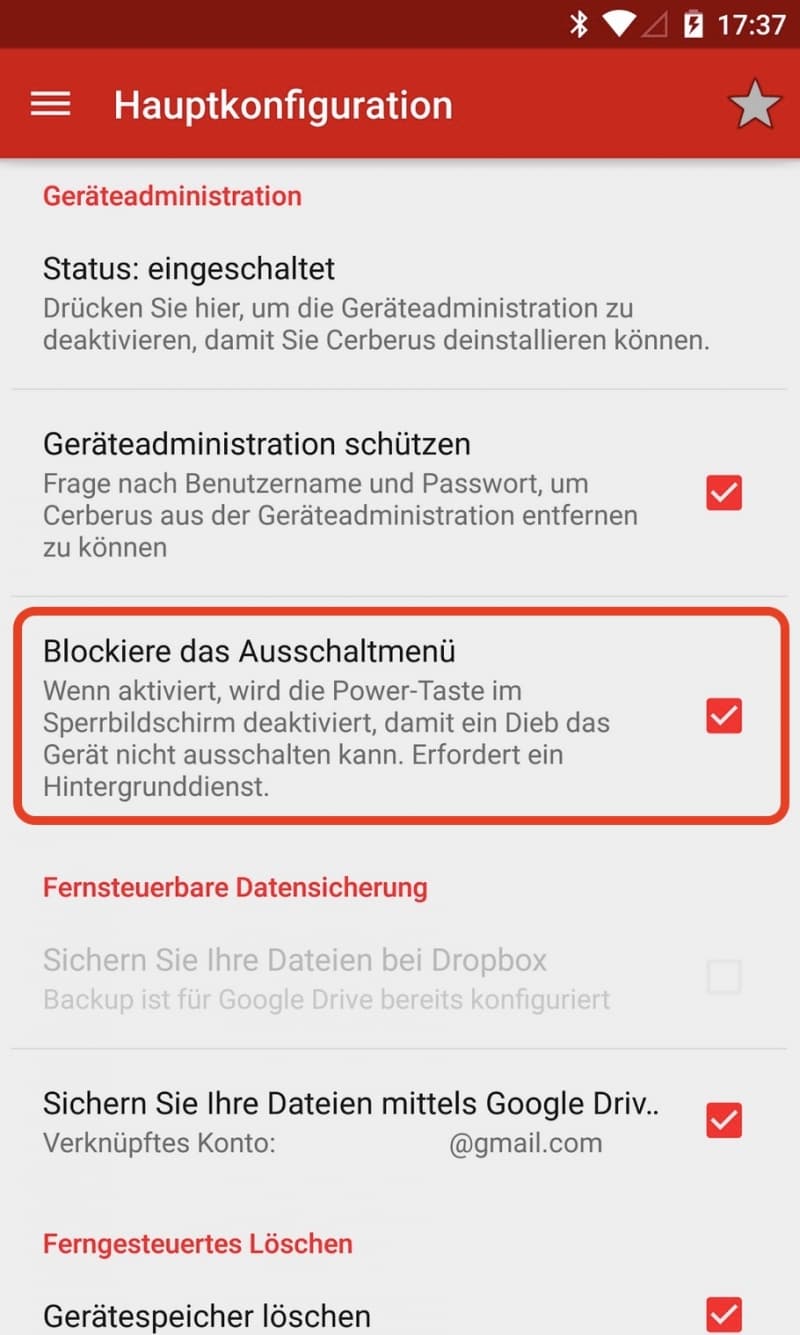Viewport: 800px width, 1335px height.
Task: Open Status: eingeschaltet device administration row
Action: [x=400, y=304]
